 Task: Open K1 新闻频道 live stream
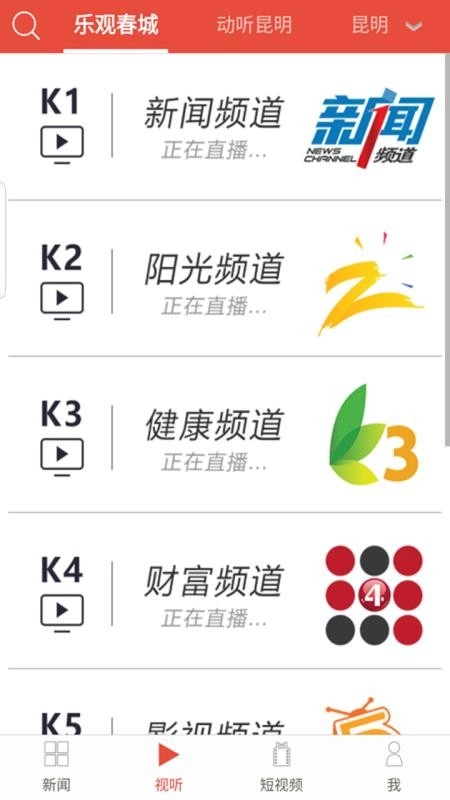point(225,127)
